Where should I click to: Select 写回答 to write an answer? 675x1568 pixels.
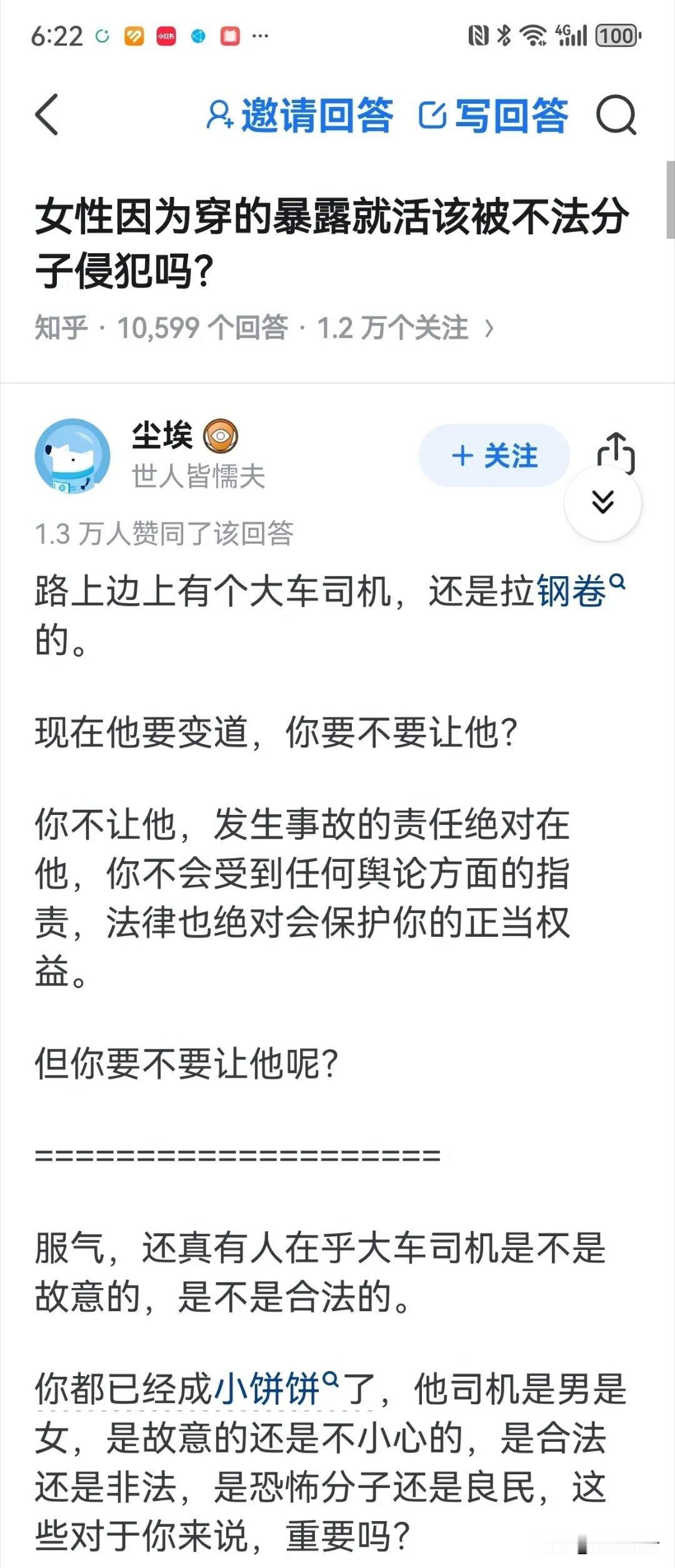click(x=512, y=116)
